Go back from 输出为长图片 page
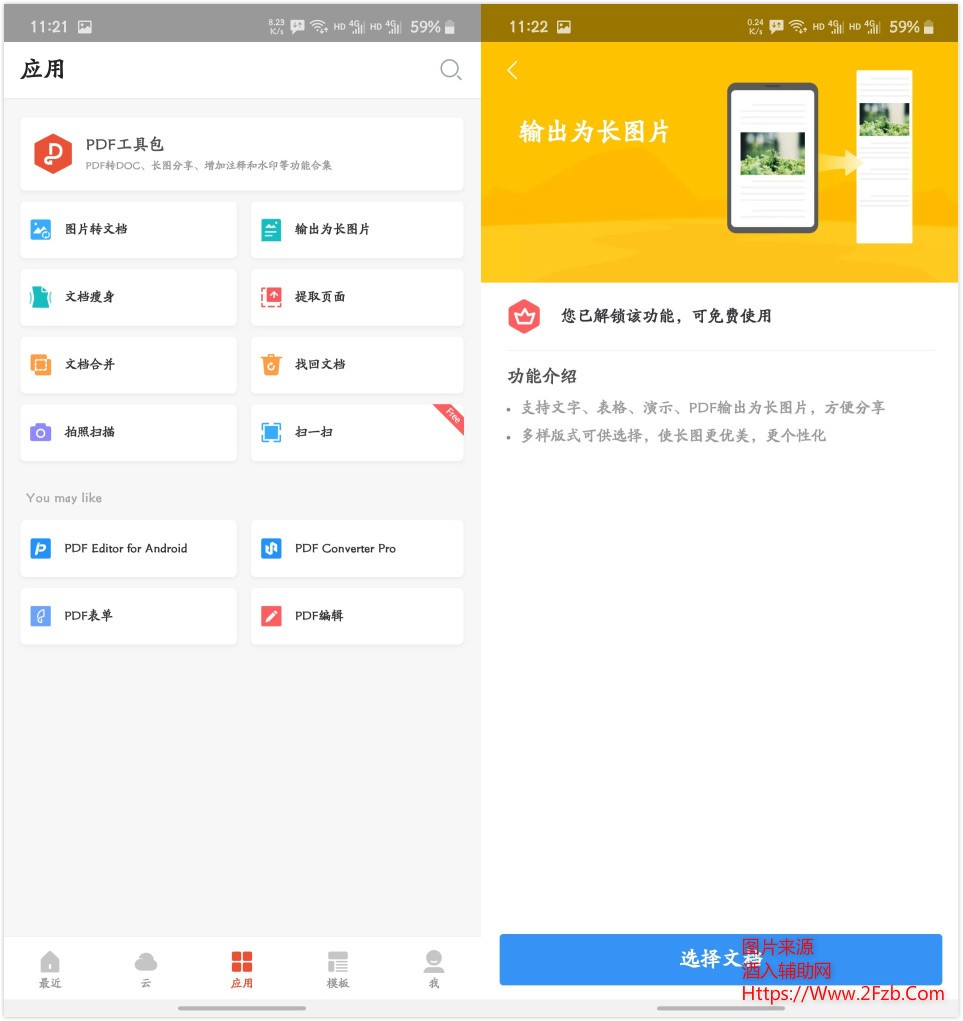963x1021 pixels. click(x=513, y=69)
